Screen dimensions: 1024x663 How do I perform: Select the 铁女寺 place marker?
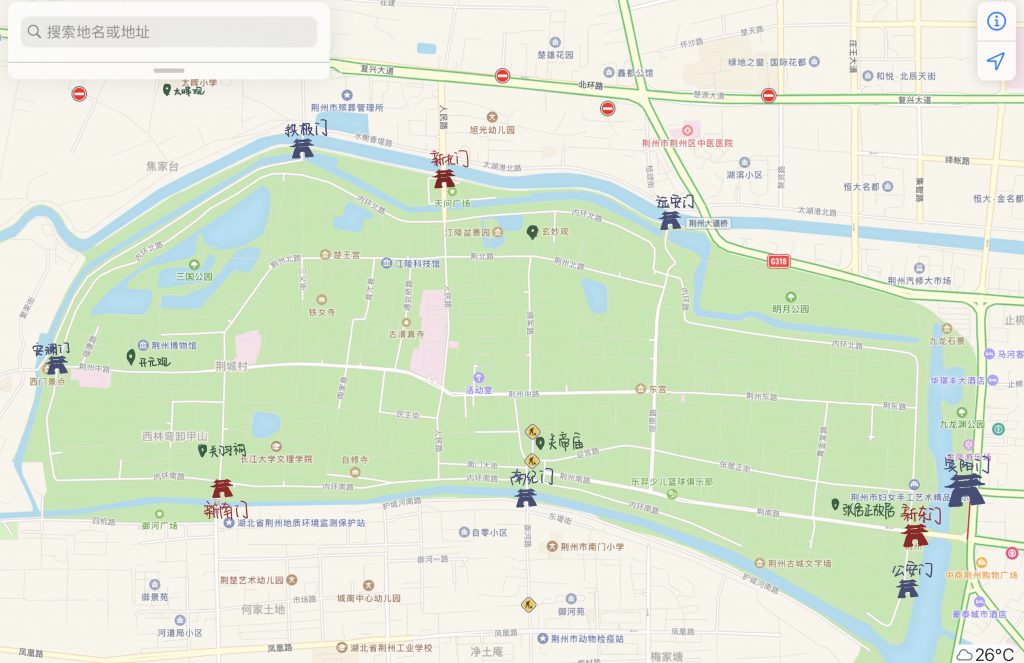pyautogui.click(x=322, y=298)
